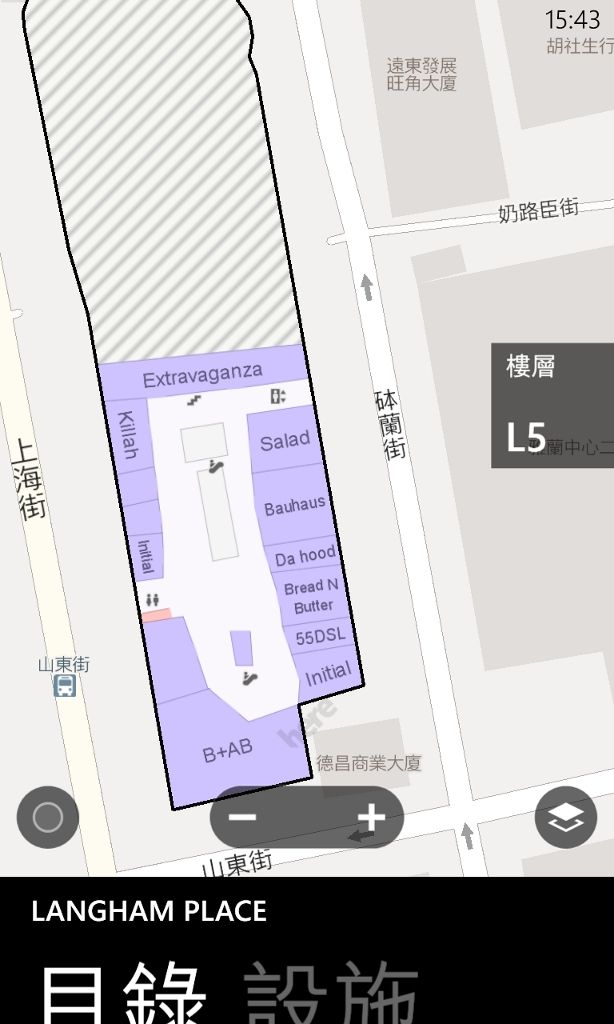Select the Bauhaus store
The image size is (614, 1024).
293,506
